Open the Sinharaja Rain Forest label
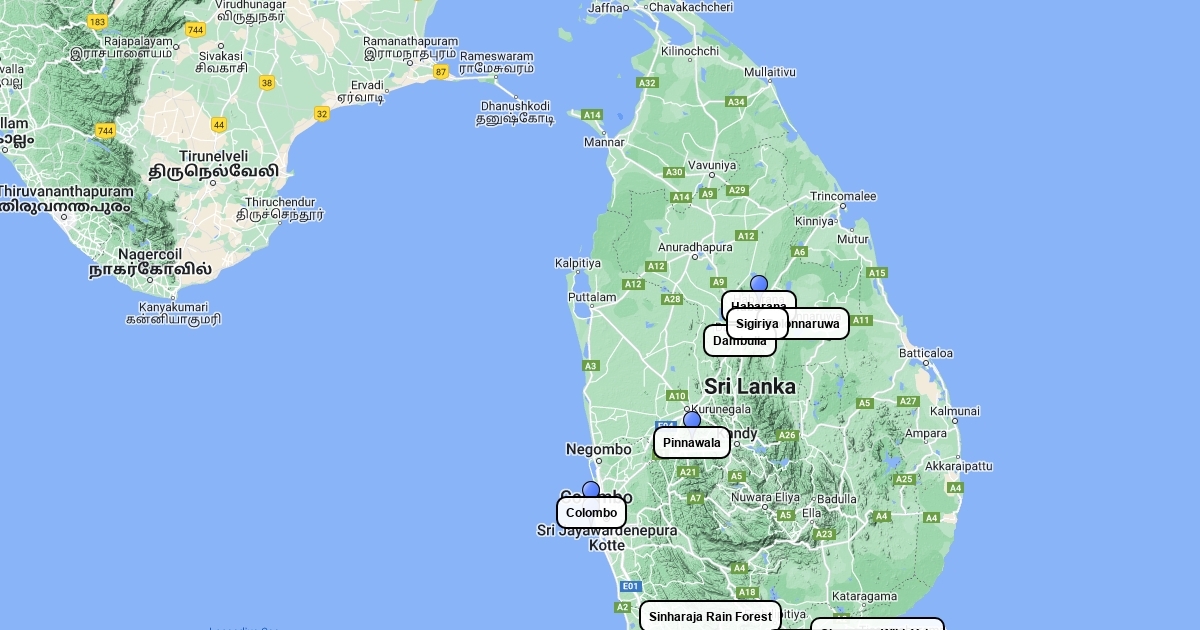Screen dimensions: 1200x630 [710, 617]
